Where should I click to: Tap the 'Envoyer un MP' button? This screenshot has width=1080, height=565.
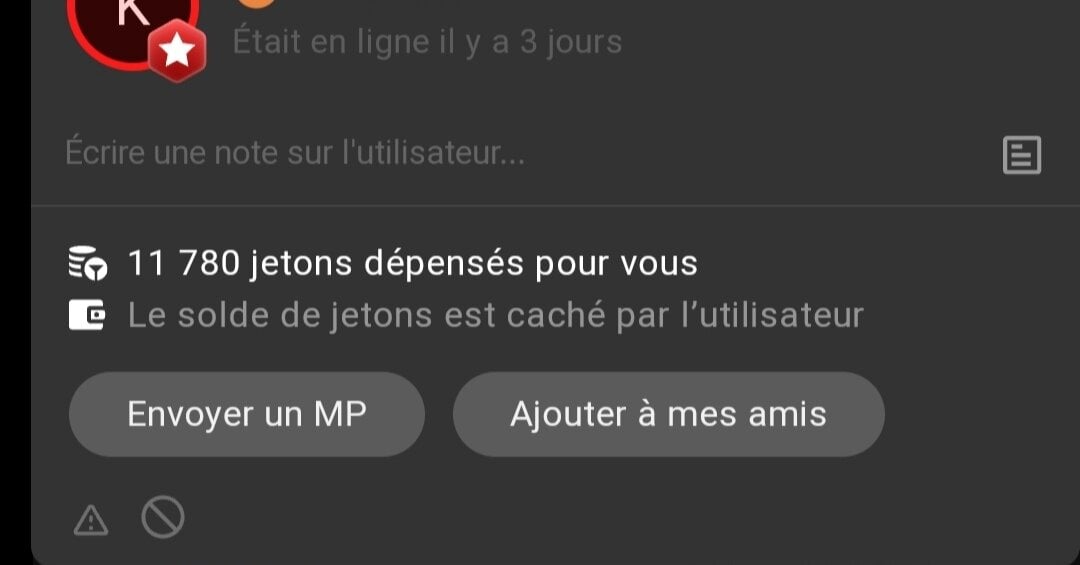point(246,414)
